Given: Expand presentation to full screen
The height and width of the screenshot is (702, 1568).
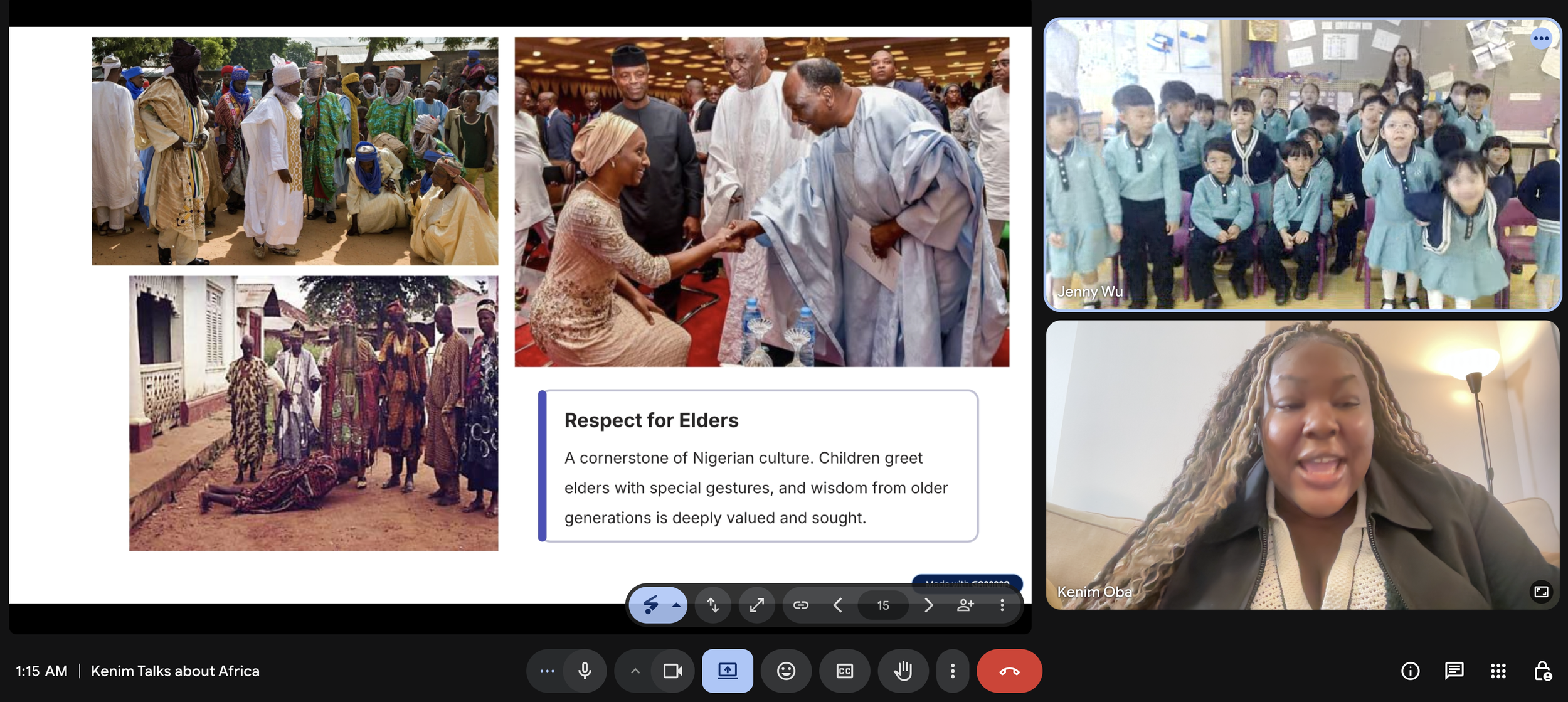Looking at the screenshot, I should pos(757,605).
